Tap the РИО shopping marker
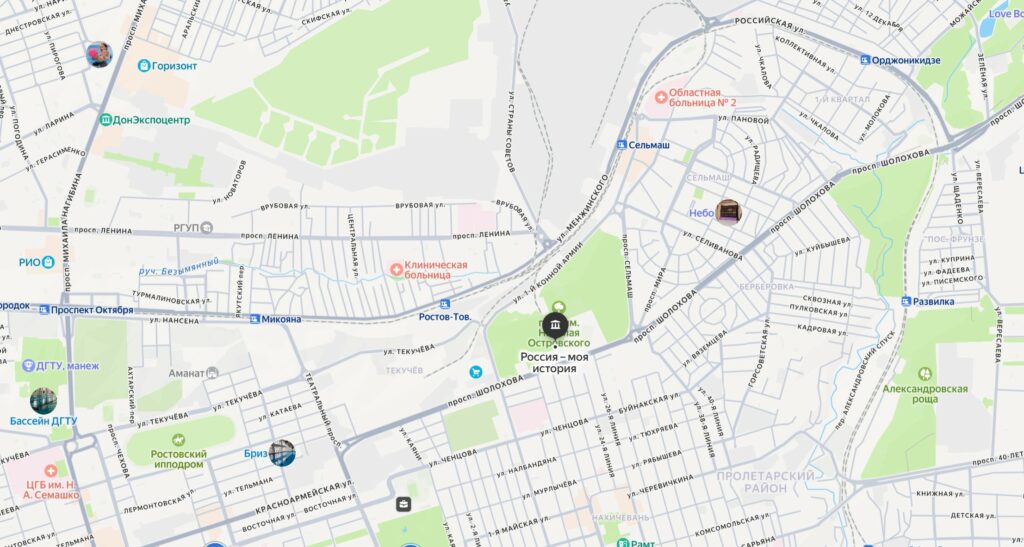This screenshot has height=547, width=1024. [50, 262]
